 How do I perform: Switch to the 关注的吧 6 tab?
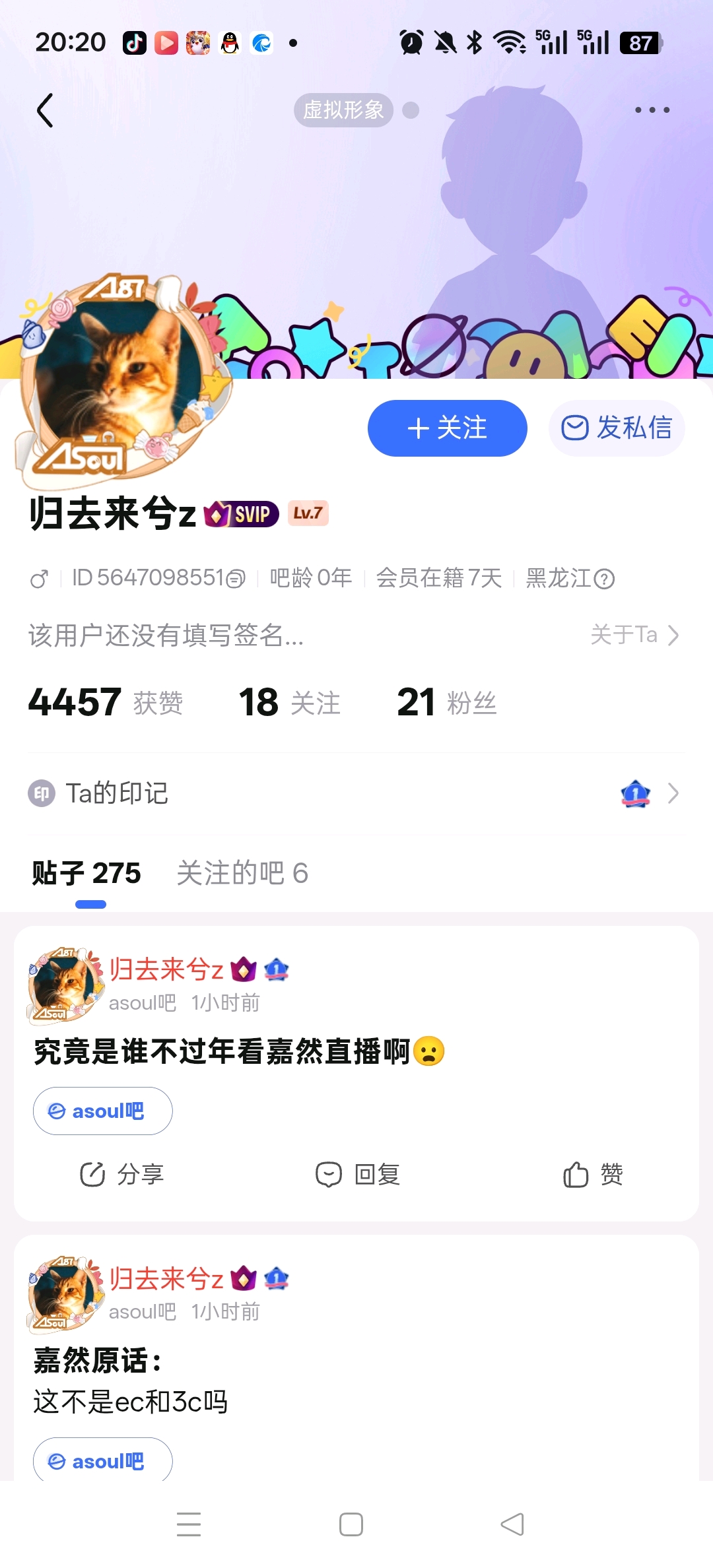click(x=242, y=873)
